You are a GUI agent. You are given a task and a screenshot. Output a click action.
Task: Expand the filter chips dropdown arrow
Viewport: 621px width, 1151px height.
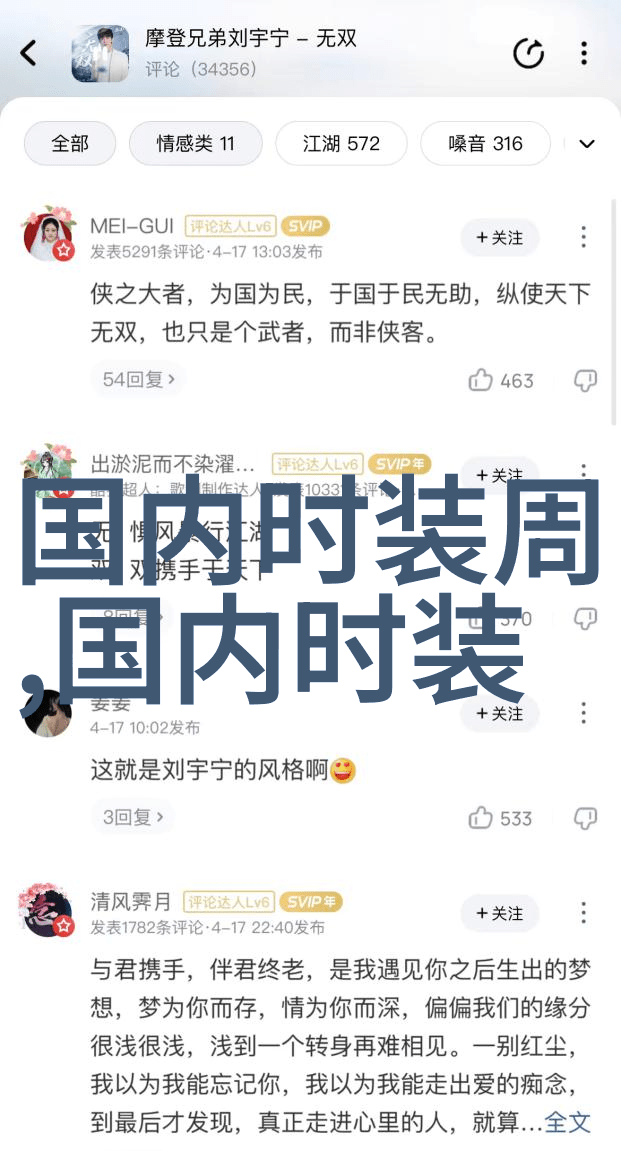[x=587, y=144]
